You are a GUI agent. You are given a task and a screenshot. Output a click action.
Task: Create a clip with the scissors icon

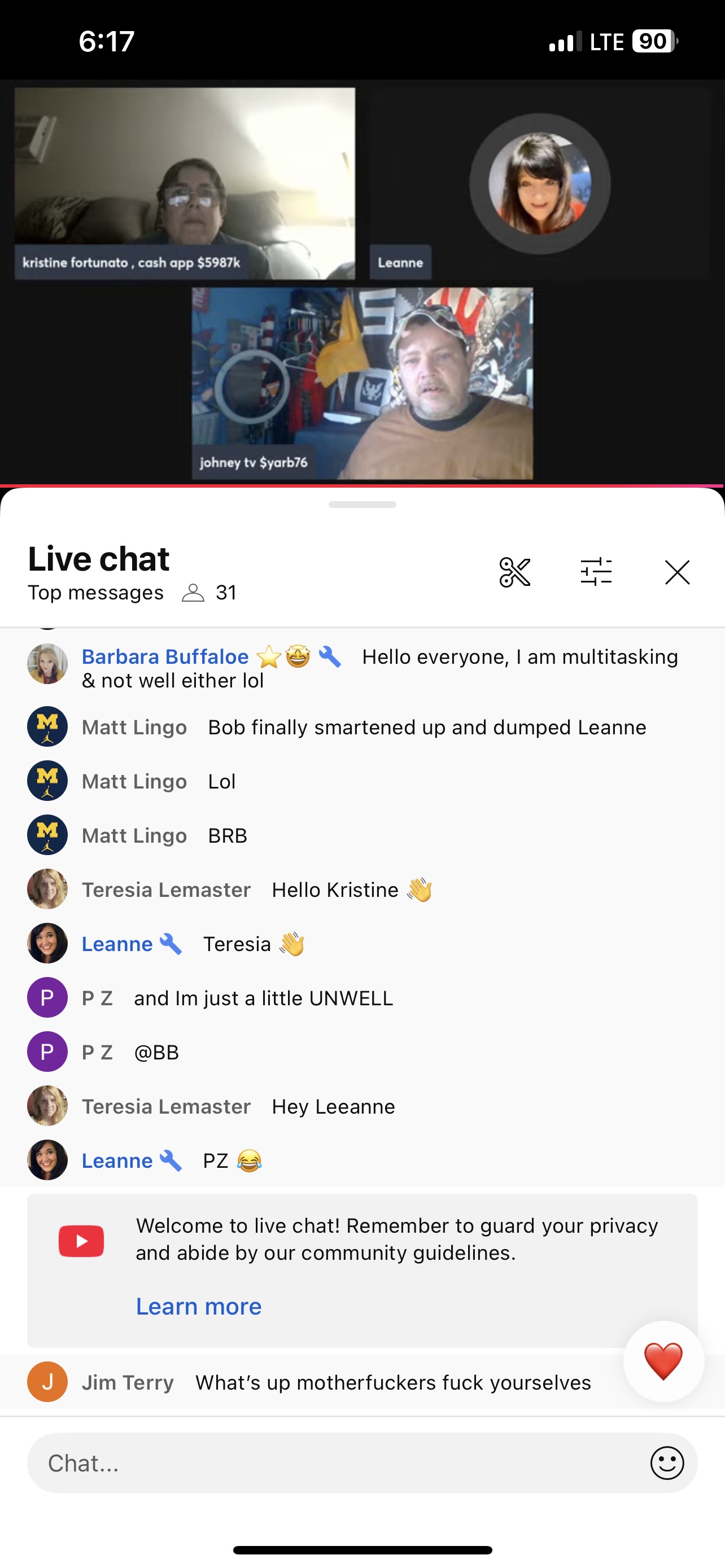click(514, 572)
